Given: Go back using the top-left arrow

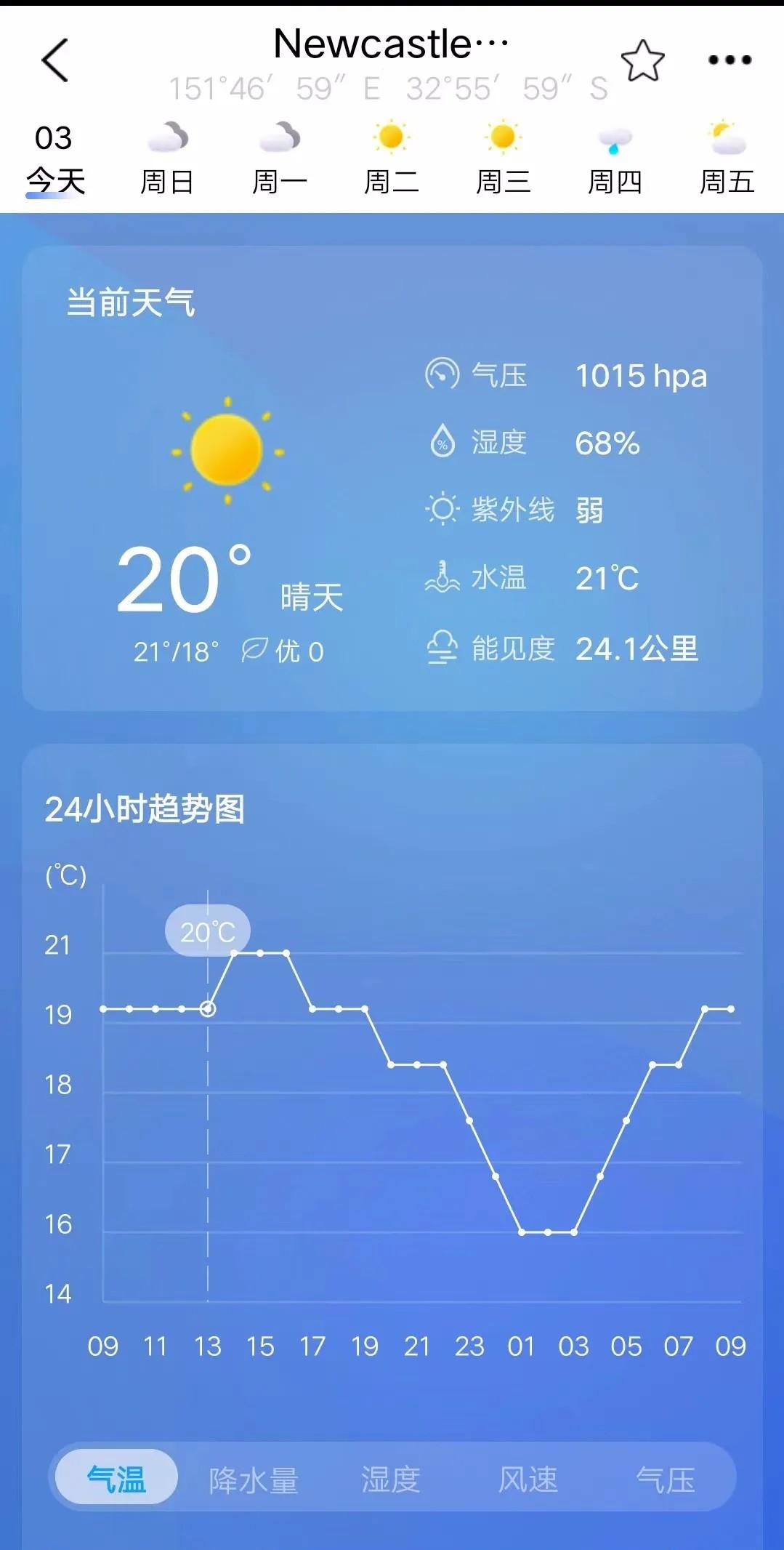Looking at the screenshot, I should point(55,60).
